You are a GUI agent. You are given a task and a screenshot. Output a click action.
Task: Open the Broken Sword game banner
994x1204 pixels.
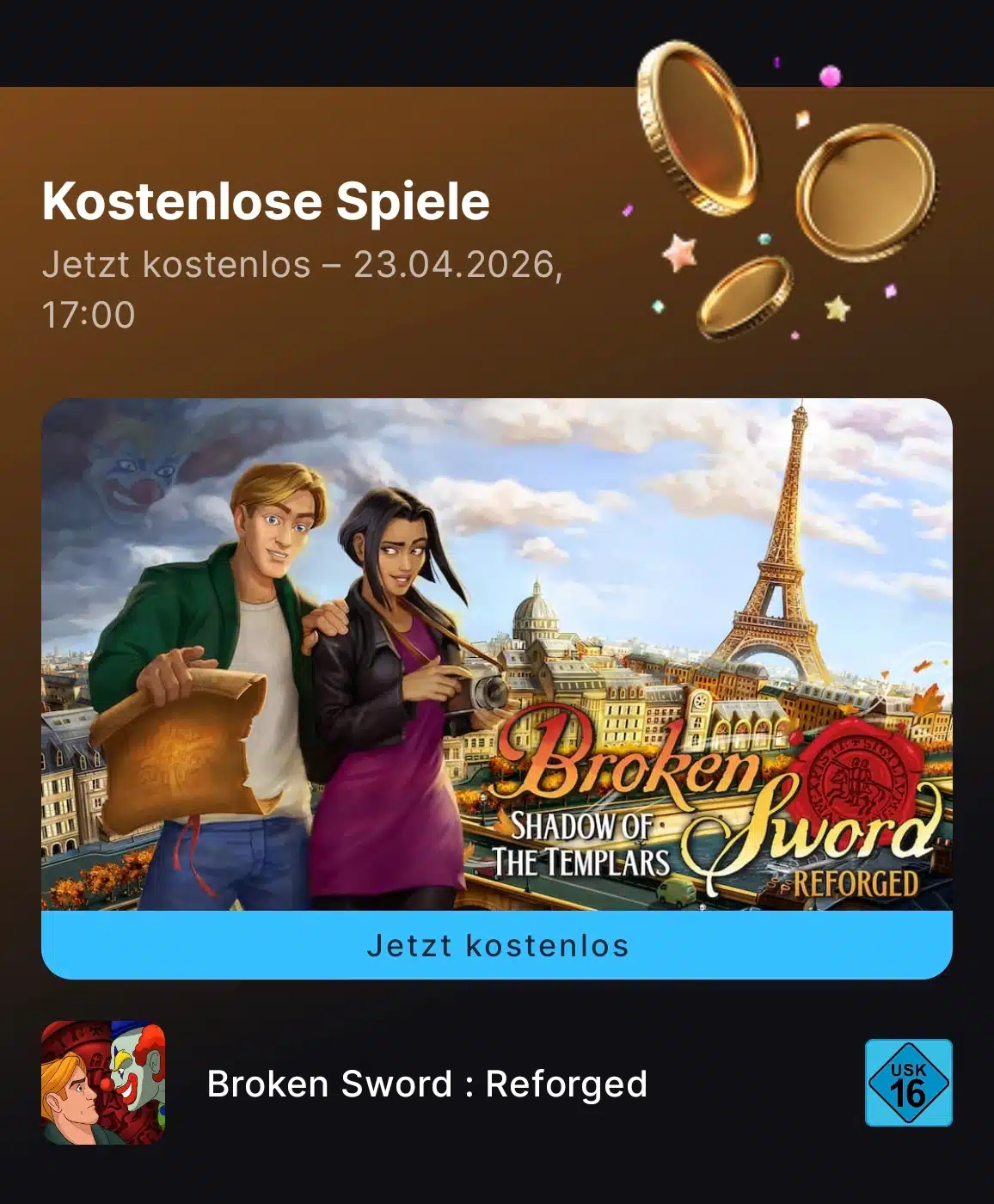497,654
